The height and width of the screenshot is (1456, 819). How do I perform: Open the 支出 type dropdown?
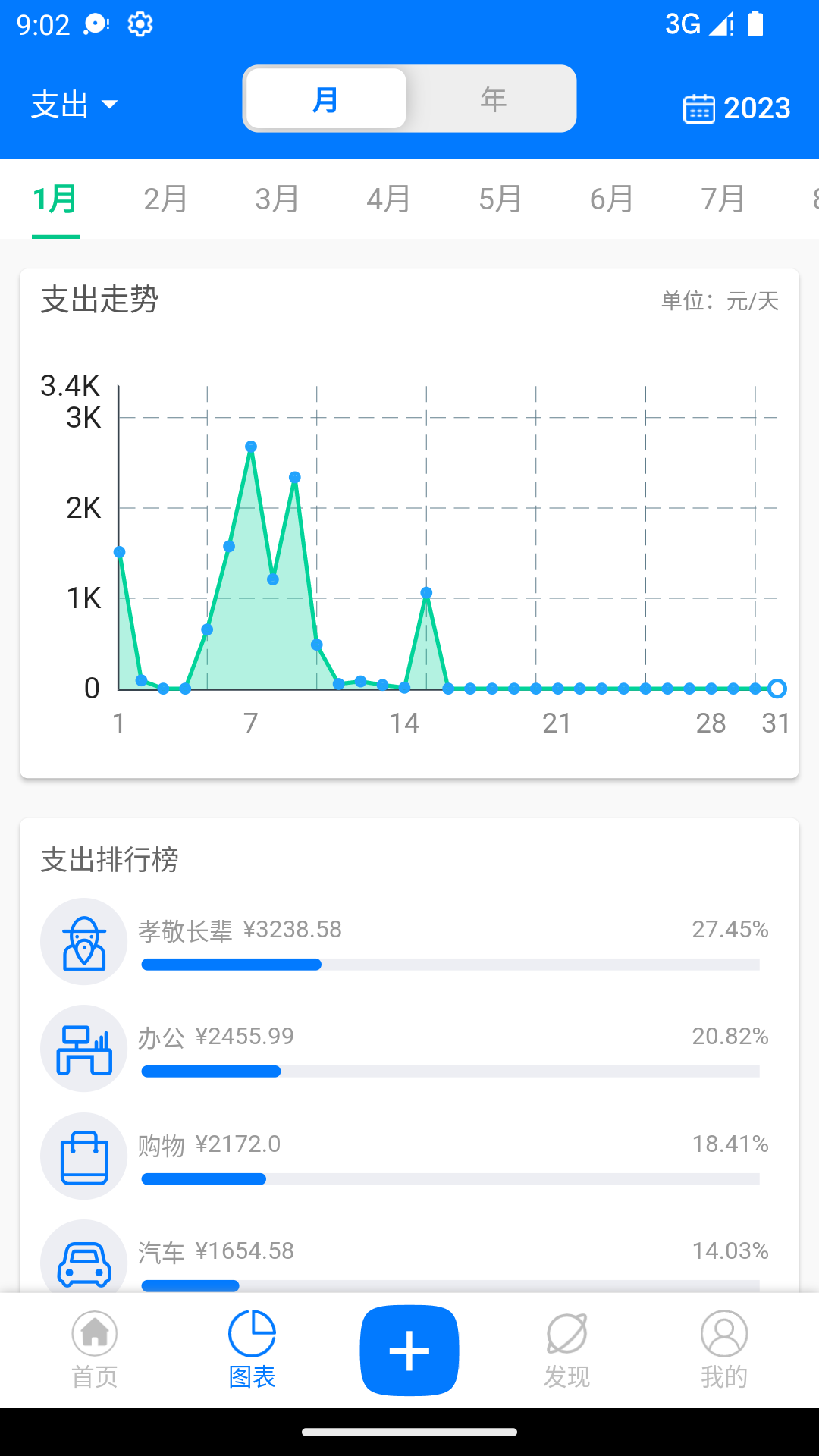[x=74, y=105]
